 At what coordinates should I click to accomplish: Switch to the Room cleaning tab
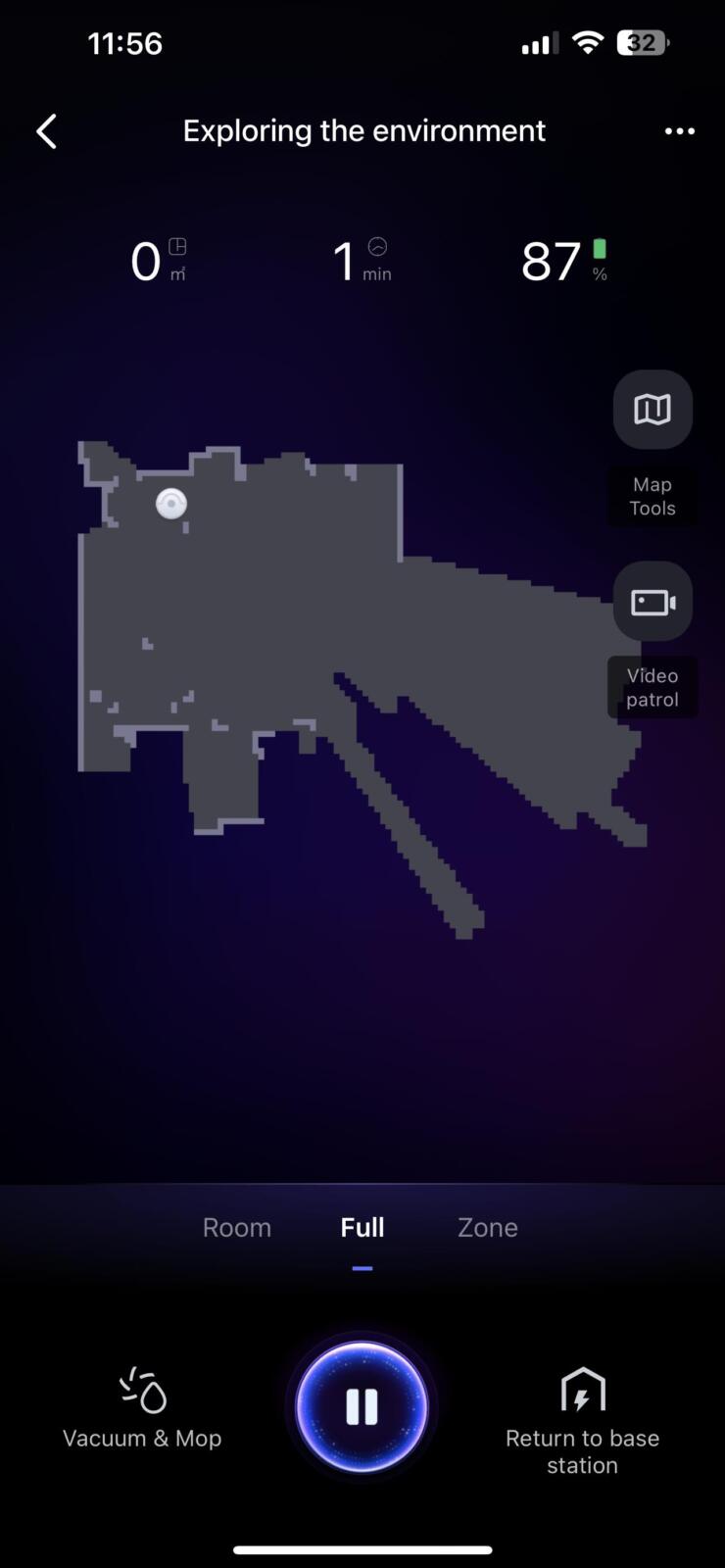coord(237,1228)
